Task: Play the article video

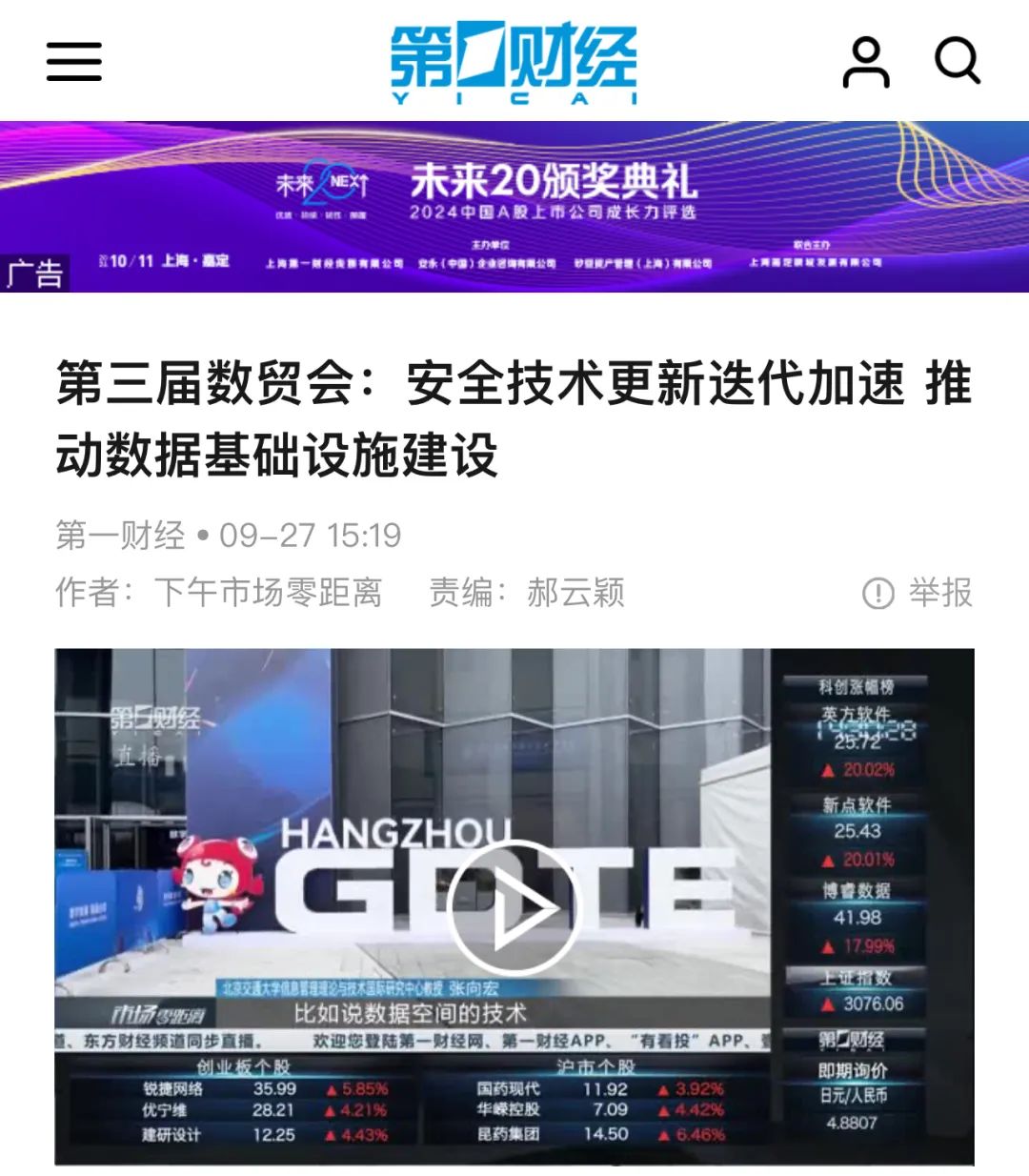Action: click(x=513, y=906)
